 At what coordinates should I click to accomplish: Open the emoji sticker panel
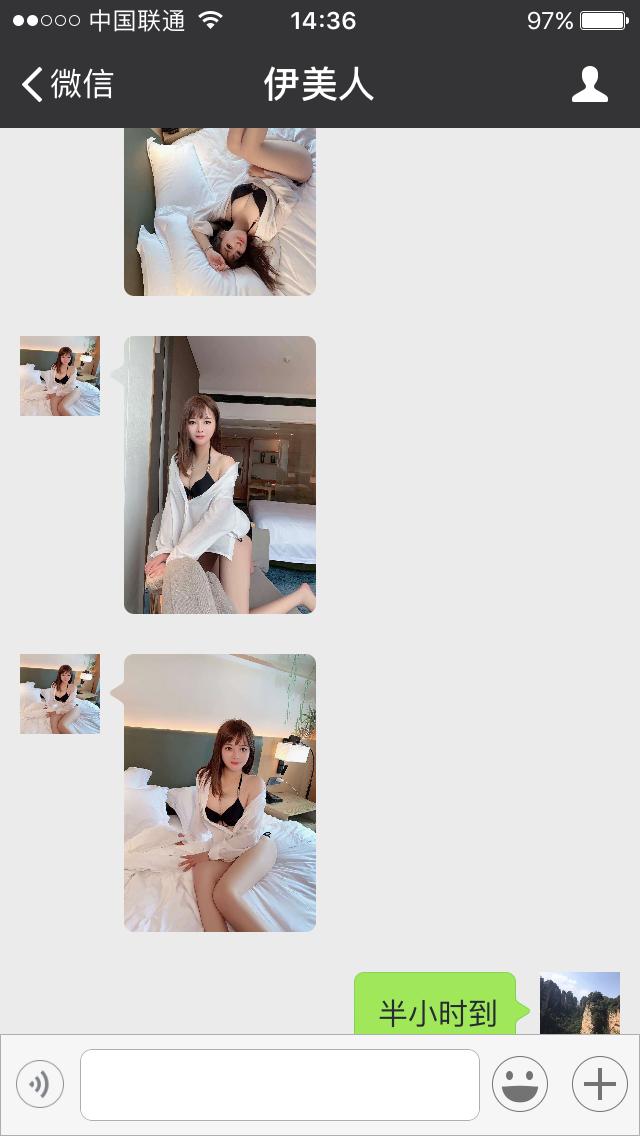[520, 1084]
